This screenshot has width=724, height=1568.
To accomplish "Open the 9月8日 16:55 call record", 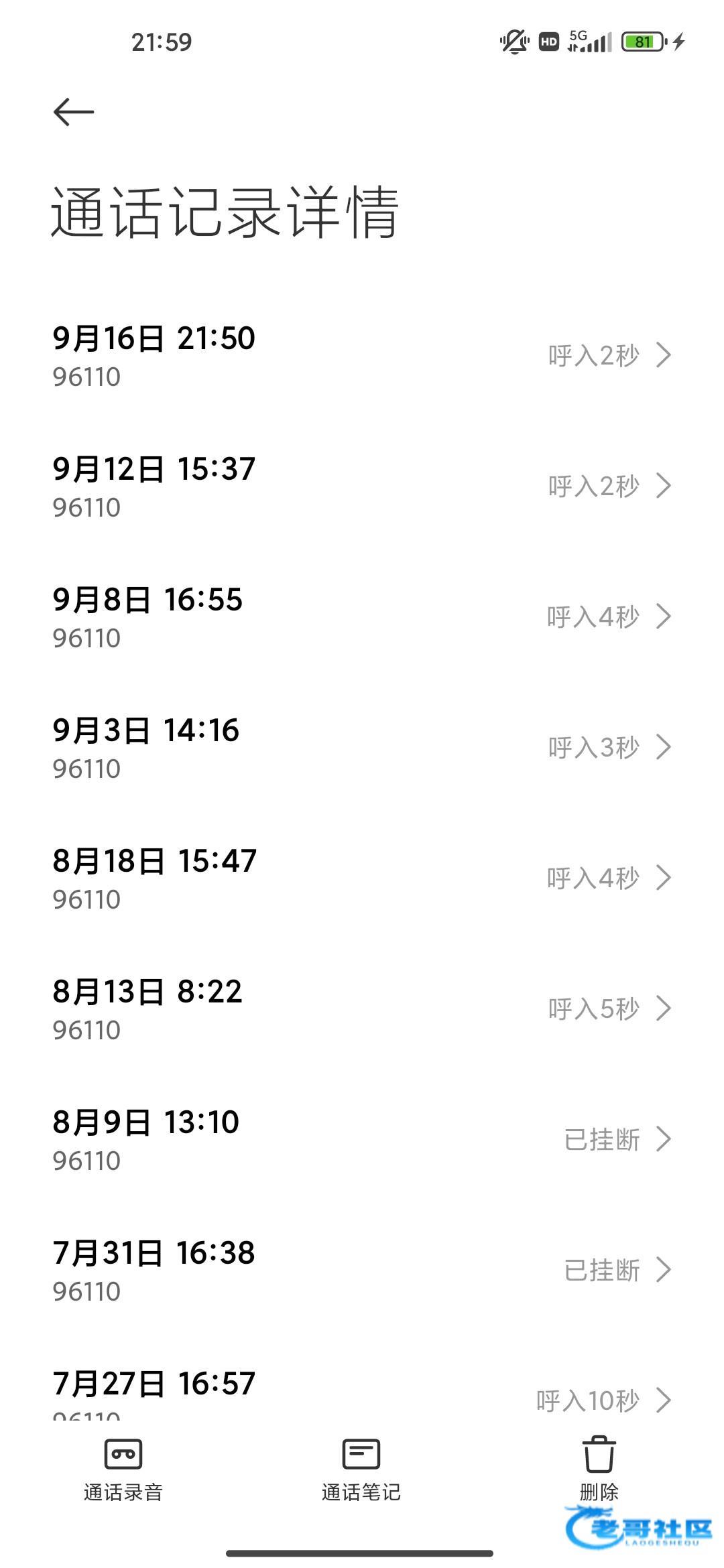I will 362,617.
